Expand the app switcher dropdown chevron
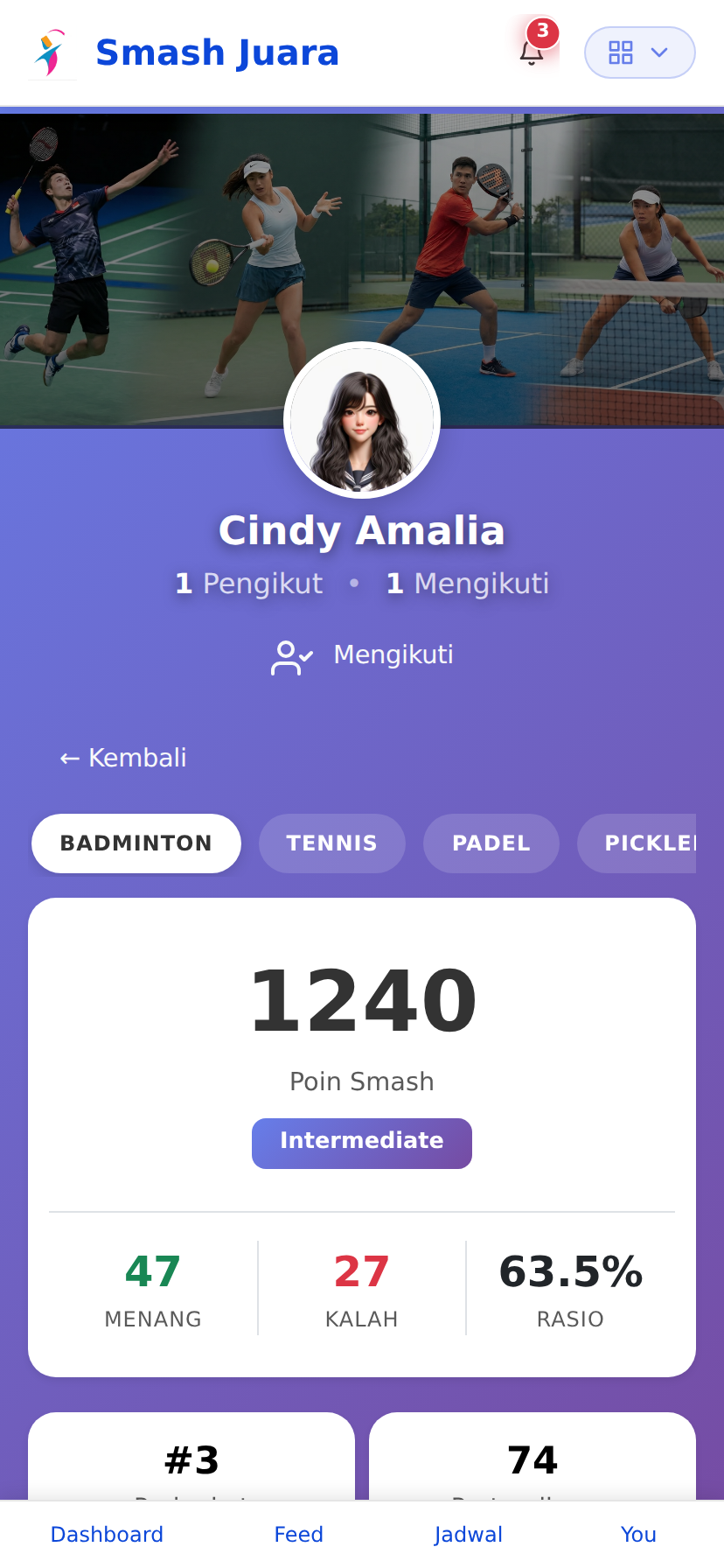The image size is (724, 1568). [x=658, y=52]
